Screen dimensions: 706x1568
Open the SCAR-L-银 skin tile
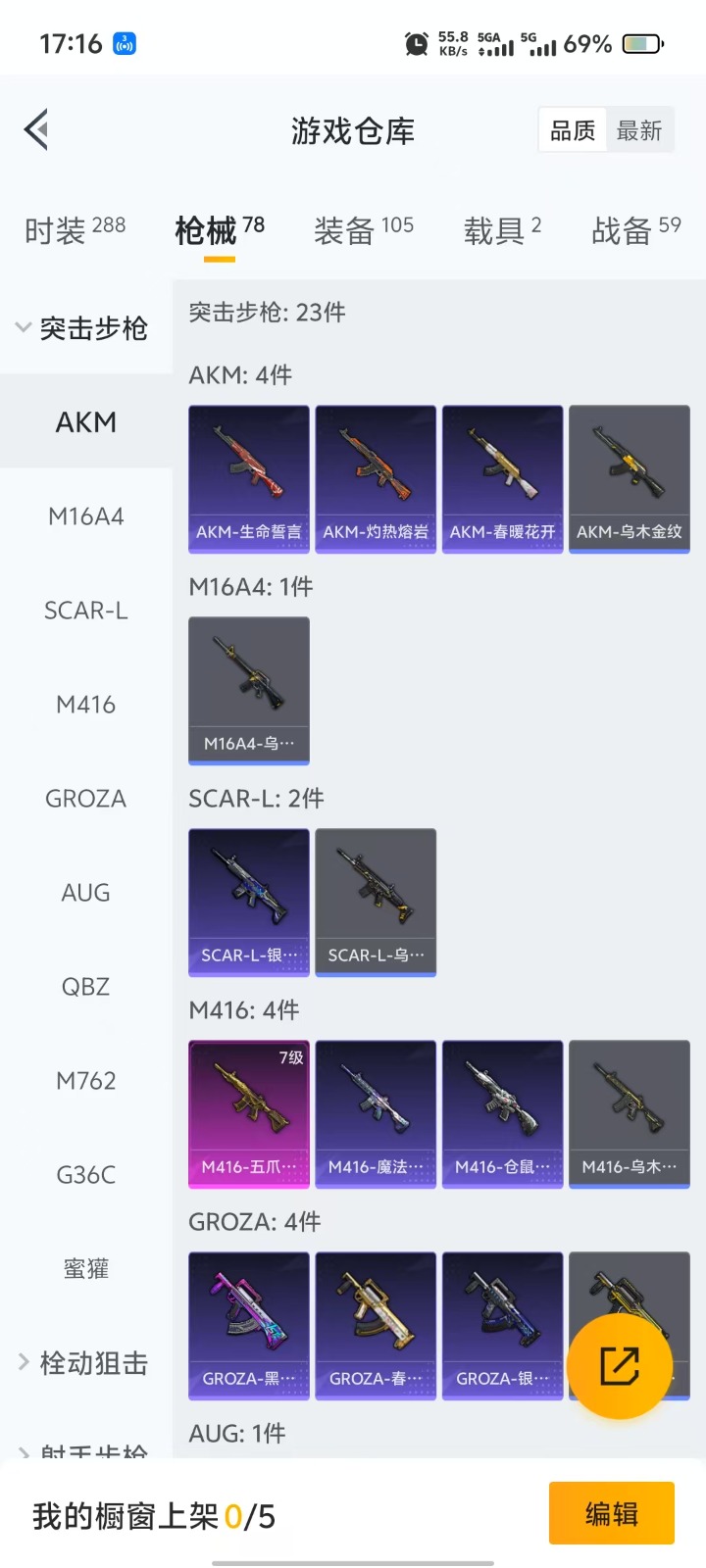[249, 903]
